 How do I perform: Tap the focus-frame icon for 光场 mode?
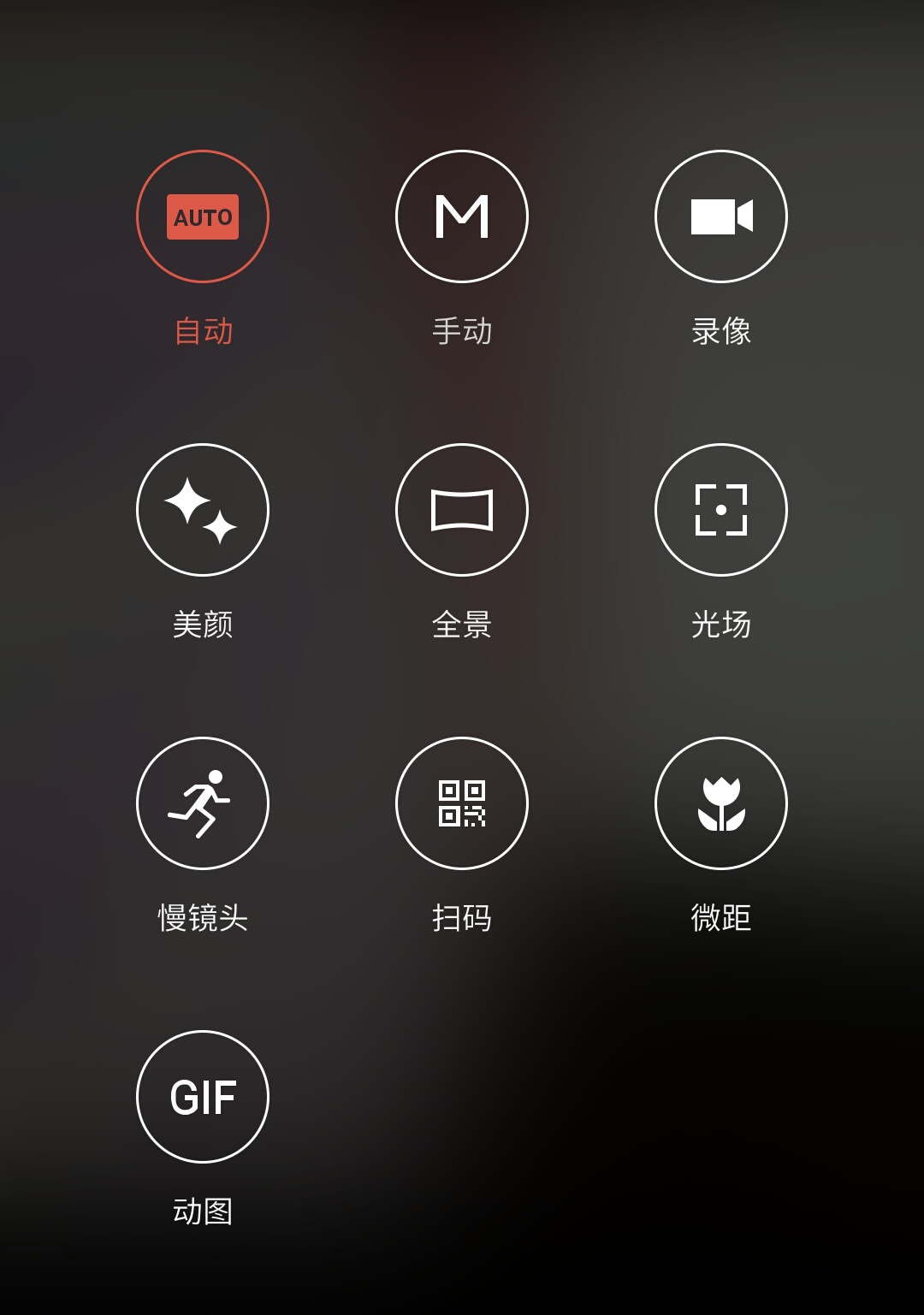pos(721,510)
